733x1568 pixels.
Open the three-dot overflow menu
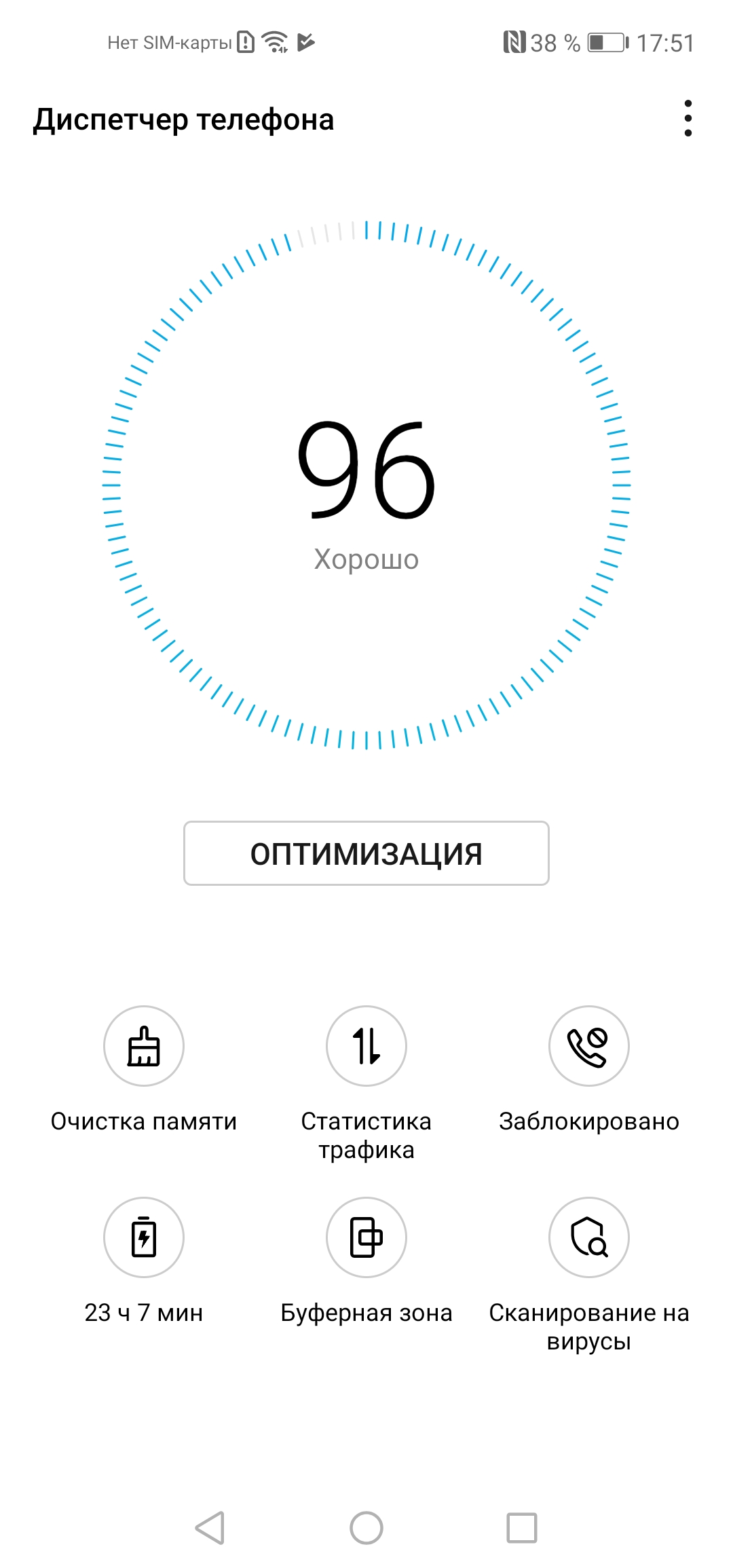(688, 119)
